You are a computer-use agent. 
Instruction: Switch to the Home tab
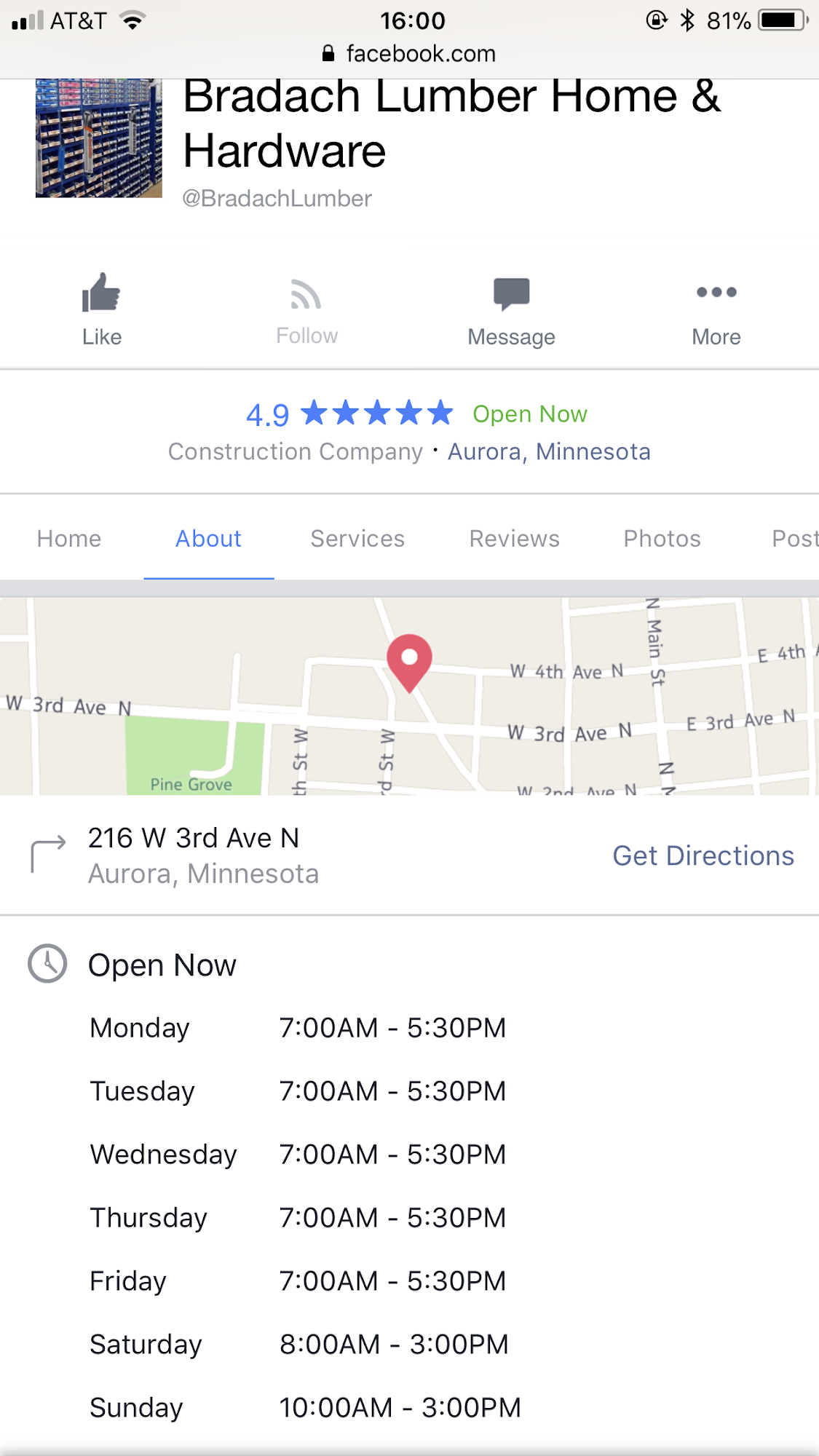(69, 539)
